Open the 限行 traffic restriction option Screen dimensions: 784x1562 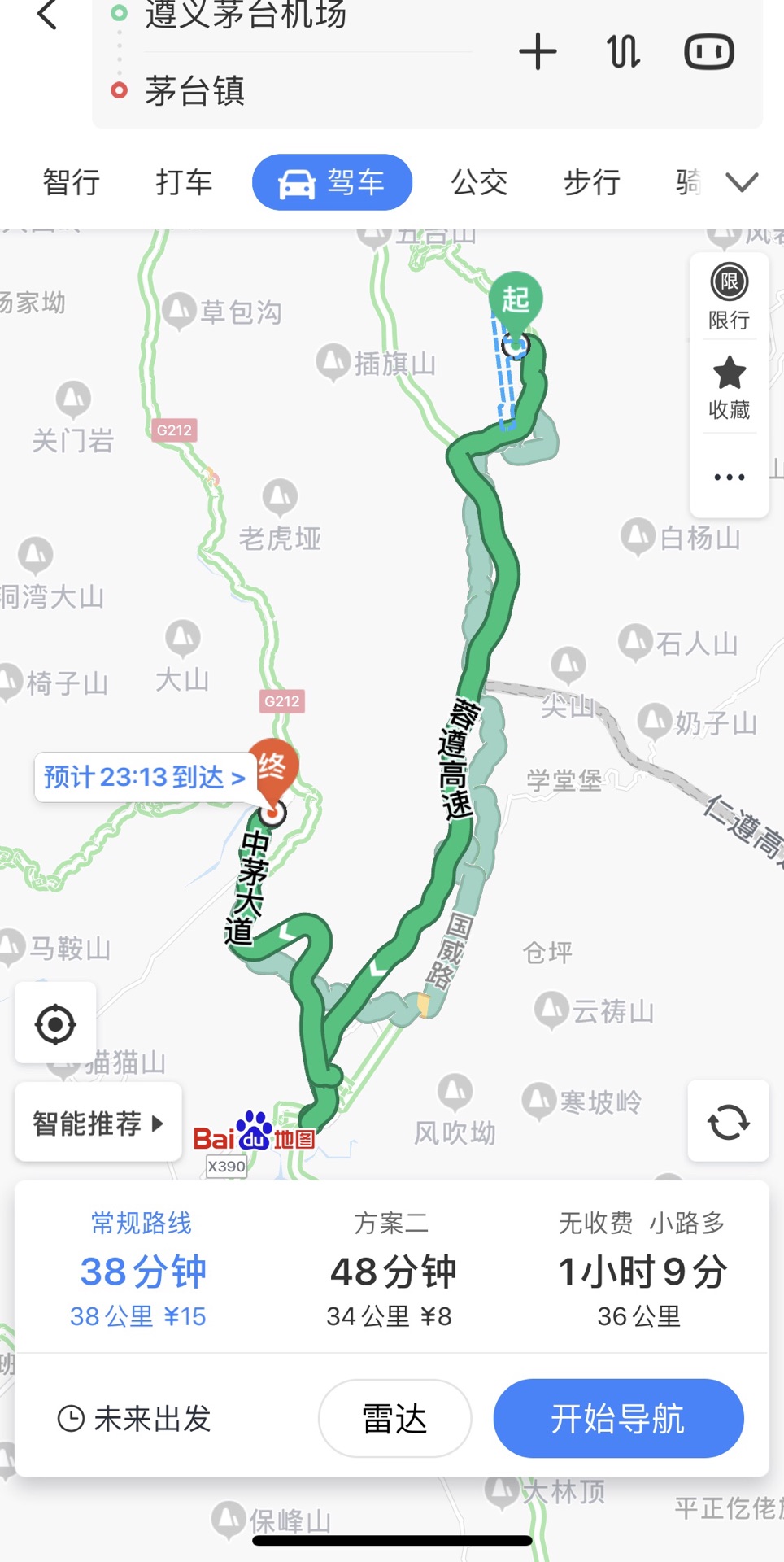[730, 297]
